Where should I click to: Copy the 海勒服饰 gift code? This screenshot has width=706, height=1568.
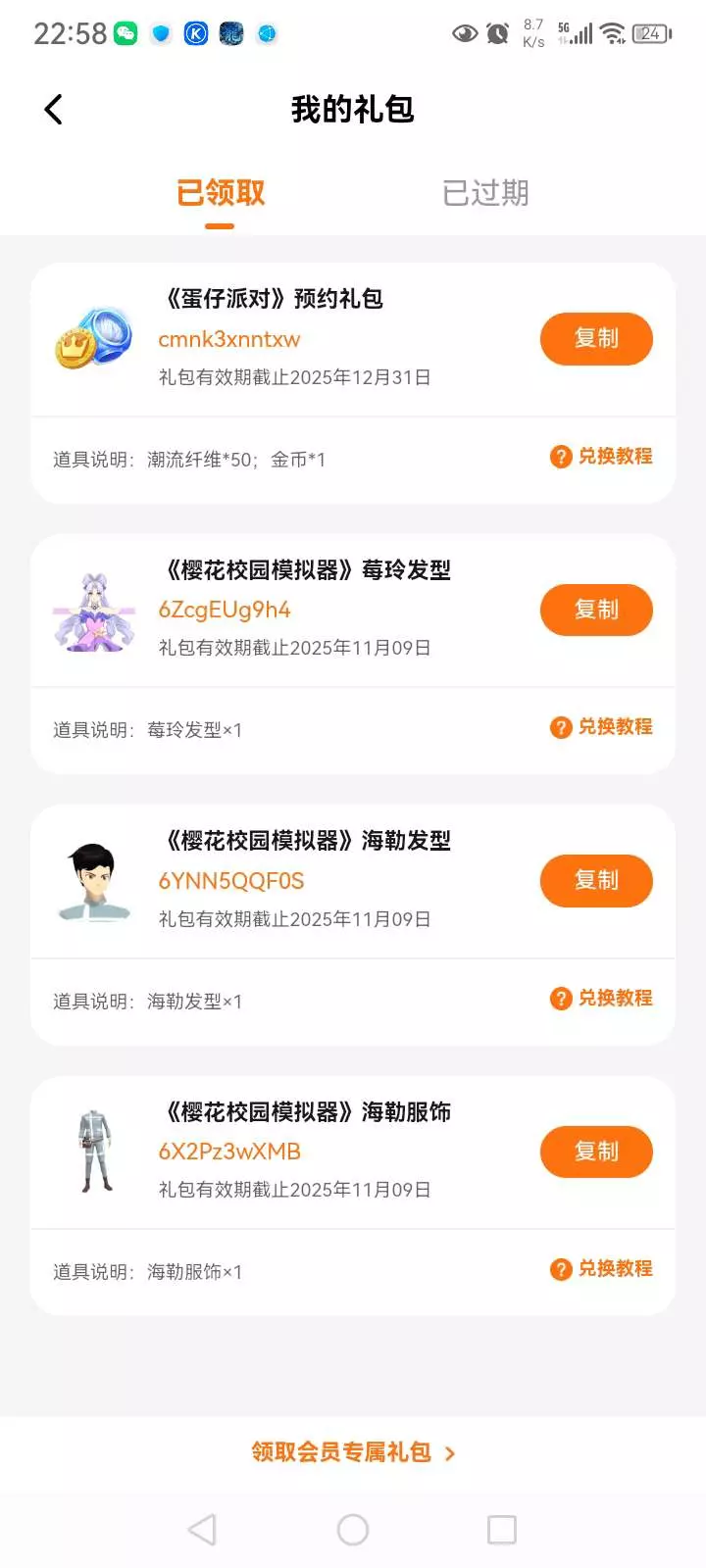click(596, 1151)
